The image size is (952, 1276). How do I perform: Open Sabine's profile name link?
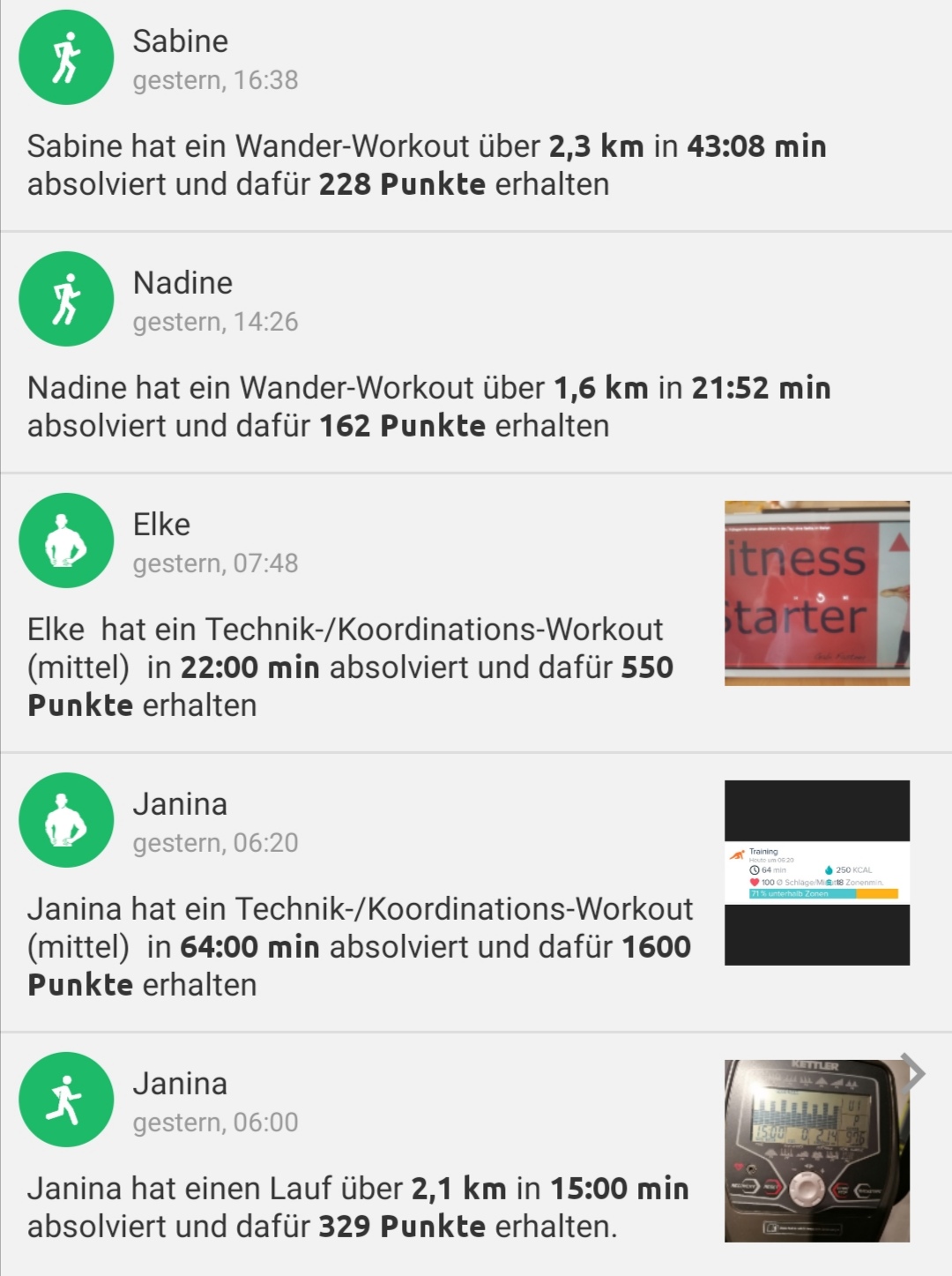[x=180, y=40]
